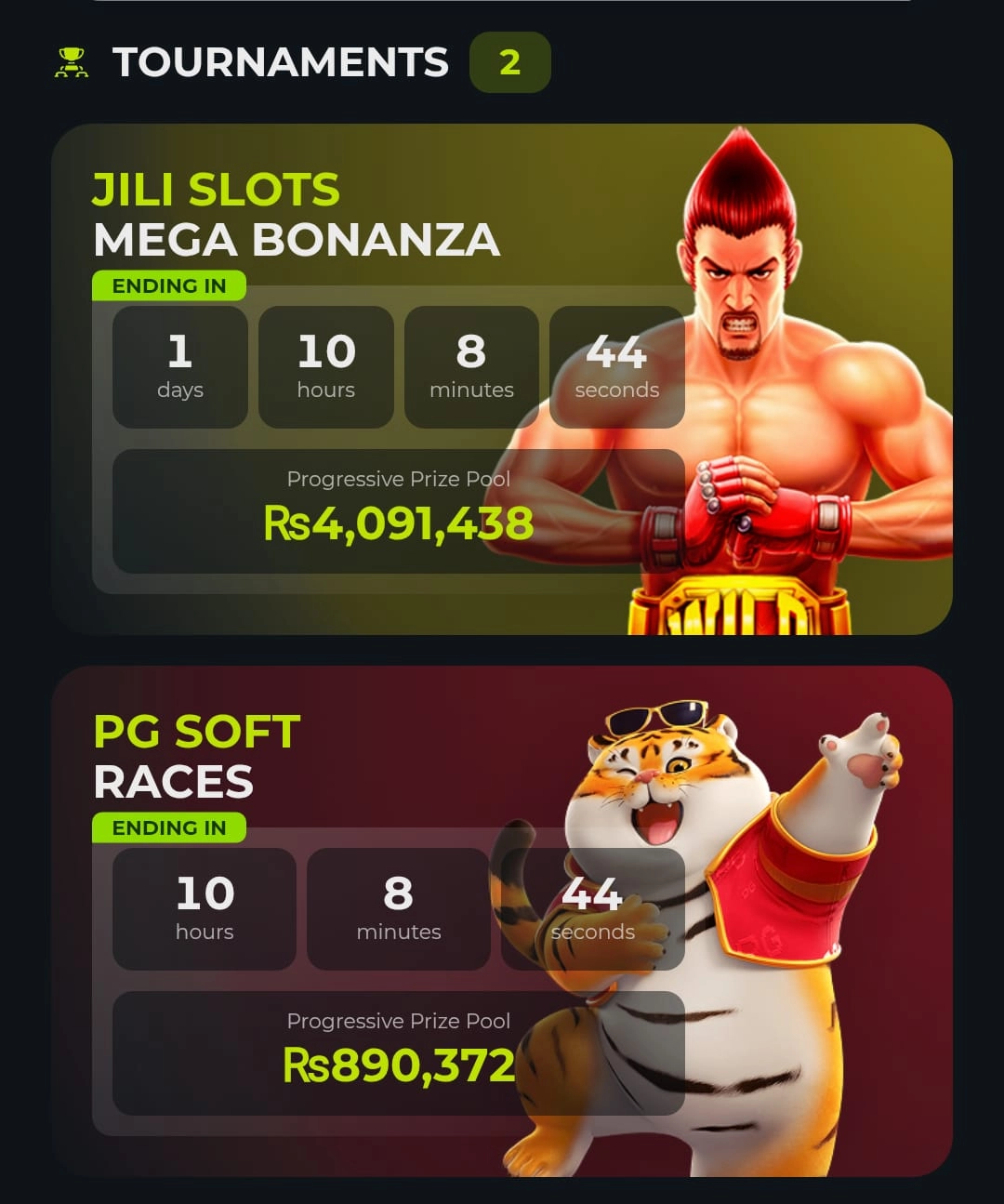The image size is (1004, 1204).
Task: Open the JILI Slots Mega Bonanza tournament card
Action: pyautogui.click(x=297, y=216)
